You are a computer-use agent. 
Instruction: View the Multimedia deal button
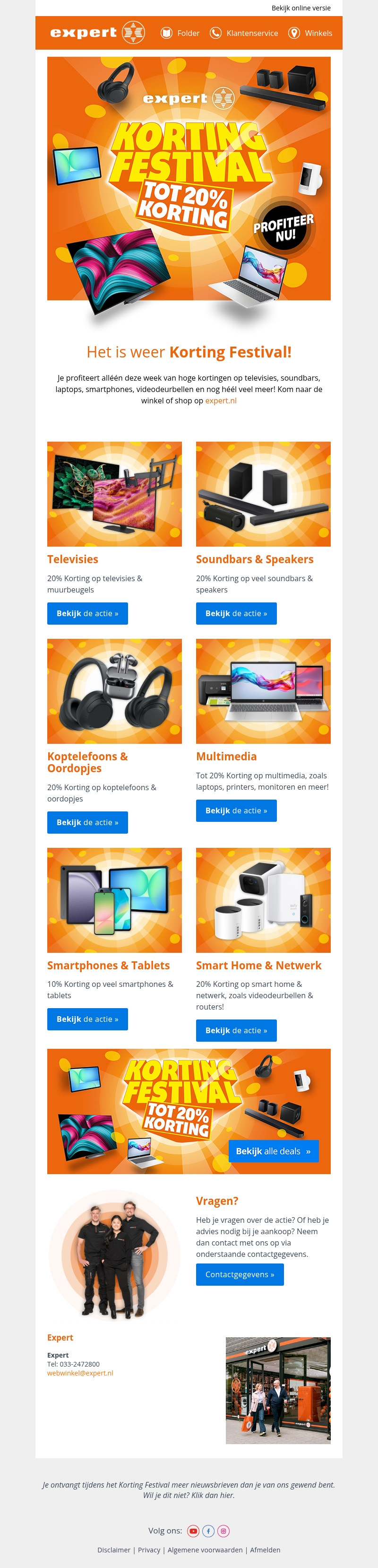coord(236,810)
